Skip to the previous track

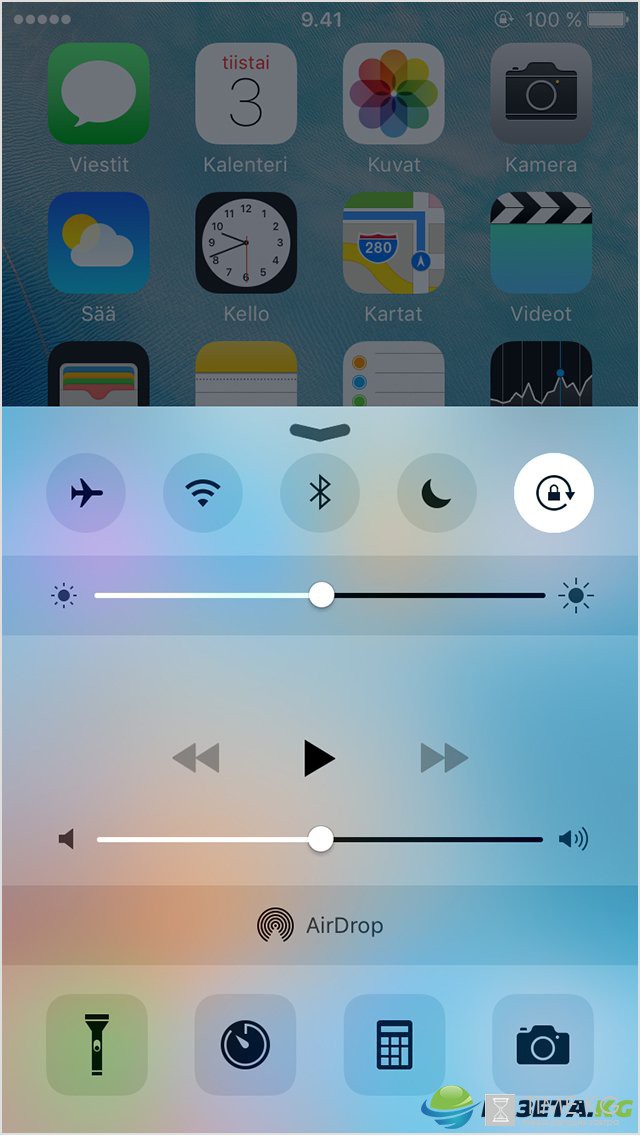[196, 759]
